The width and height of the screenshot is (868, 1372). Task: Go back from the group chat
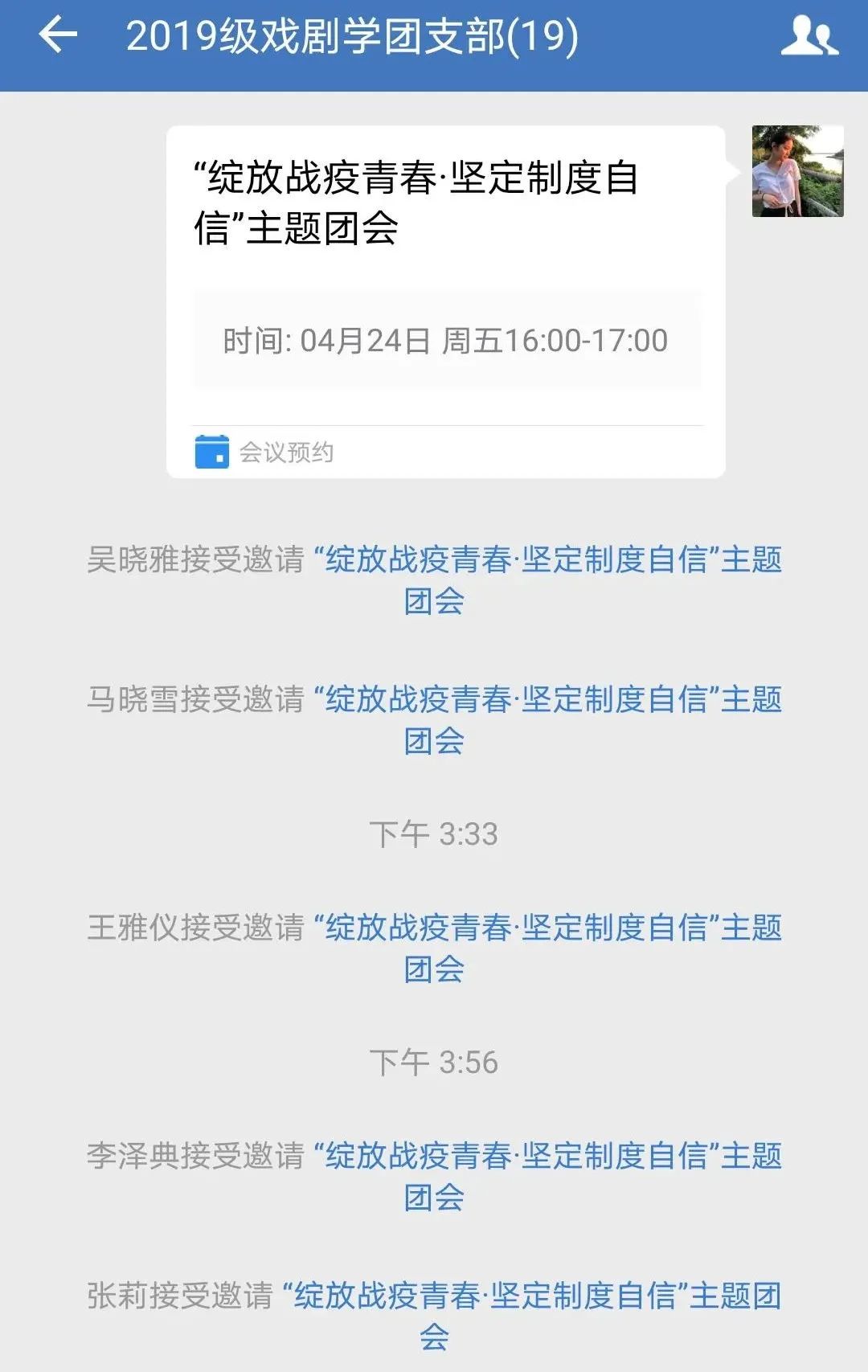58,36
